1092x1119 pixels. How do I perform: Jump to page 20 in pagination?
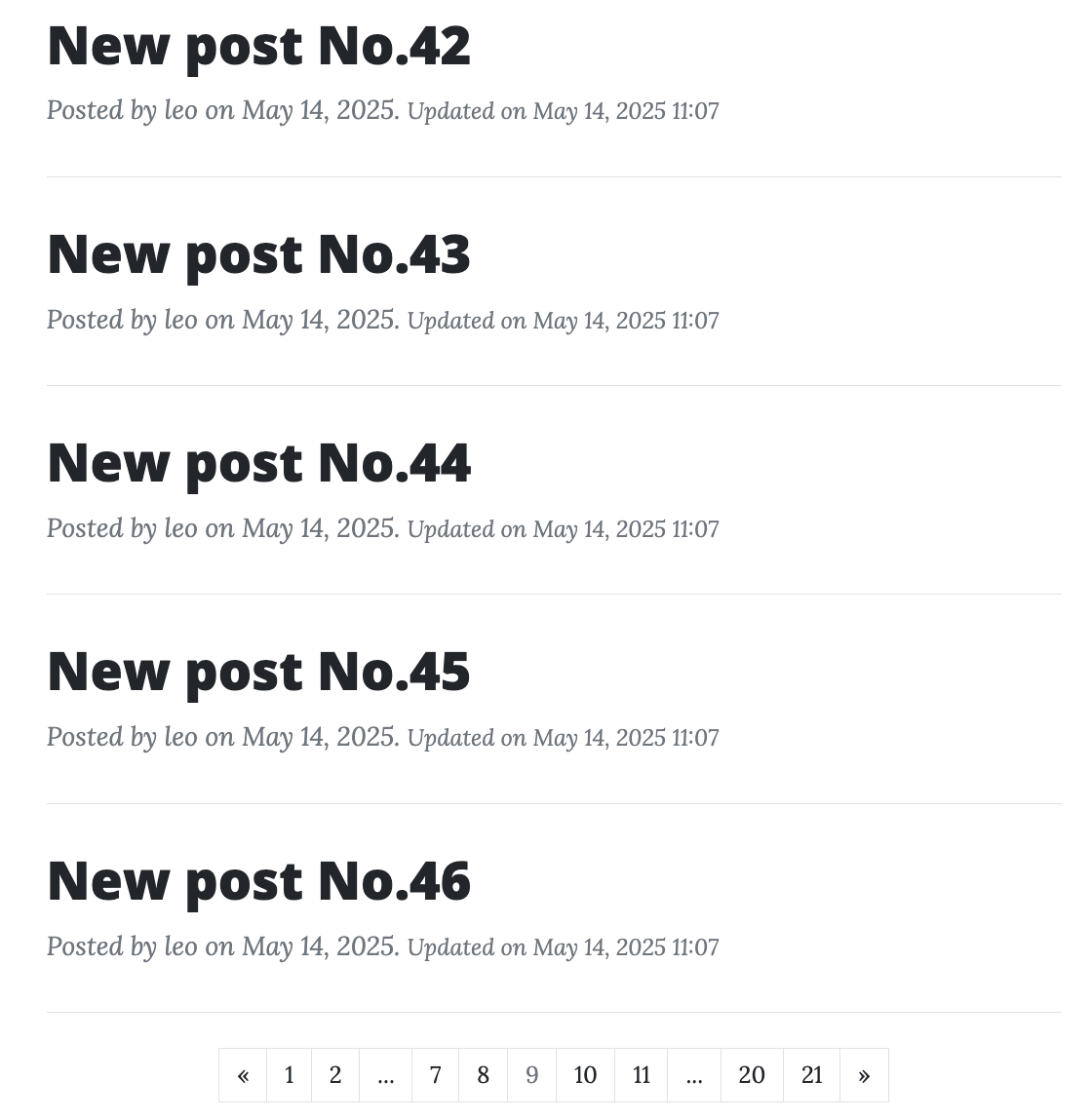752,1075
